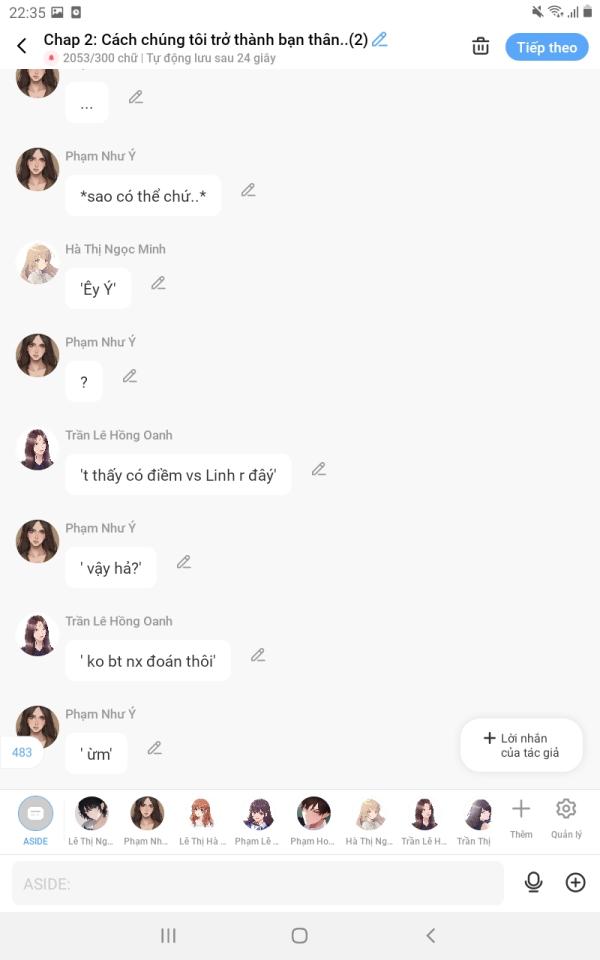
Task: Edit the message '*sao có thể chứ..*'
Action: coord(248,190)
